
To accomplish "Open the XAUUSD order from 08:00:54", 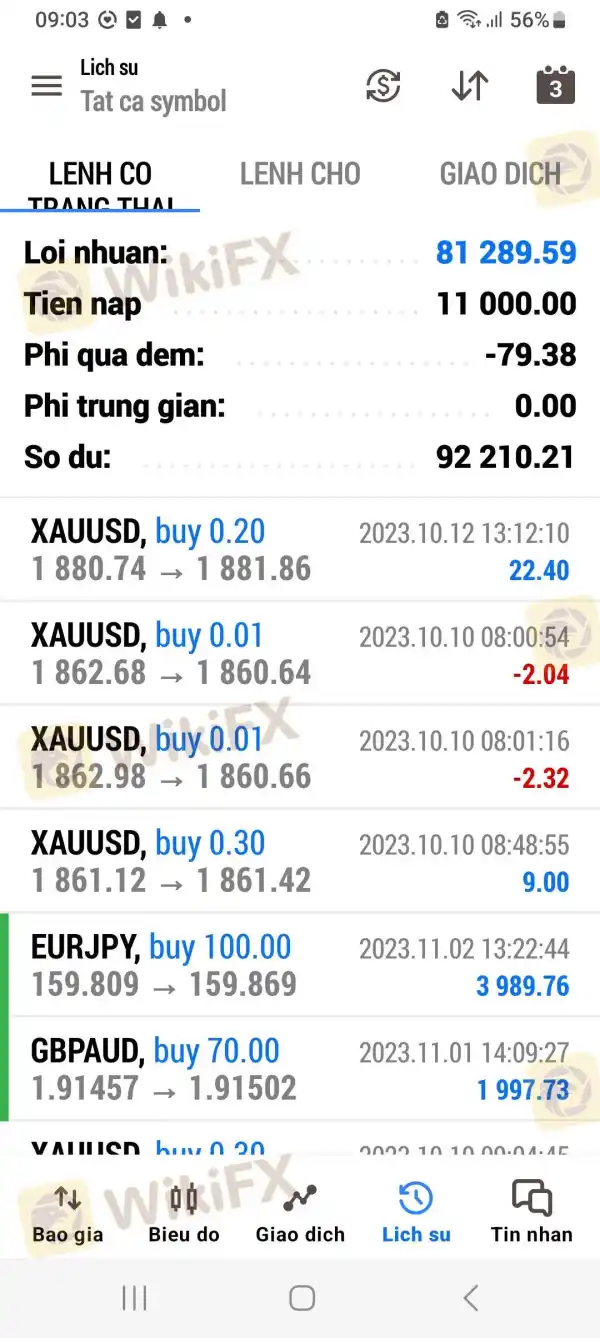I will pyautogui.click(x=300, y=654).
